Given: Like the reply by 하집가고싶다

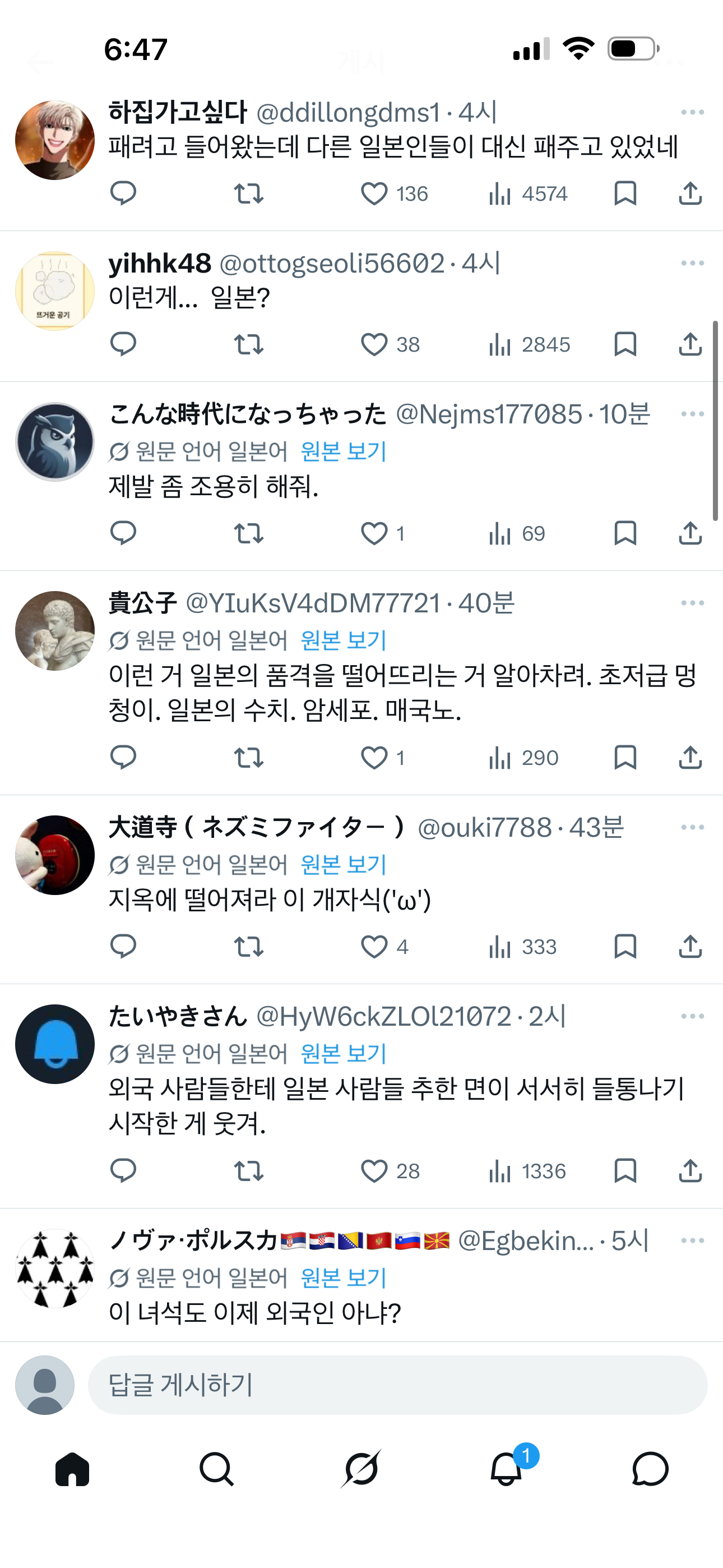Looking at the screenshot, I should point(374,193).
